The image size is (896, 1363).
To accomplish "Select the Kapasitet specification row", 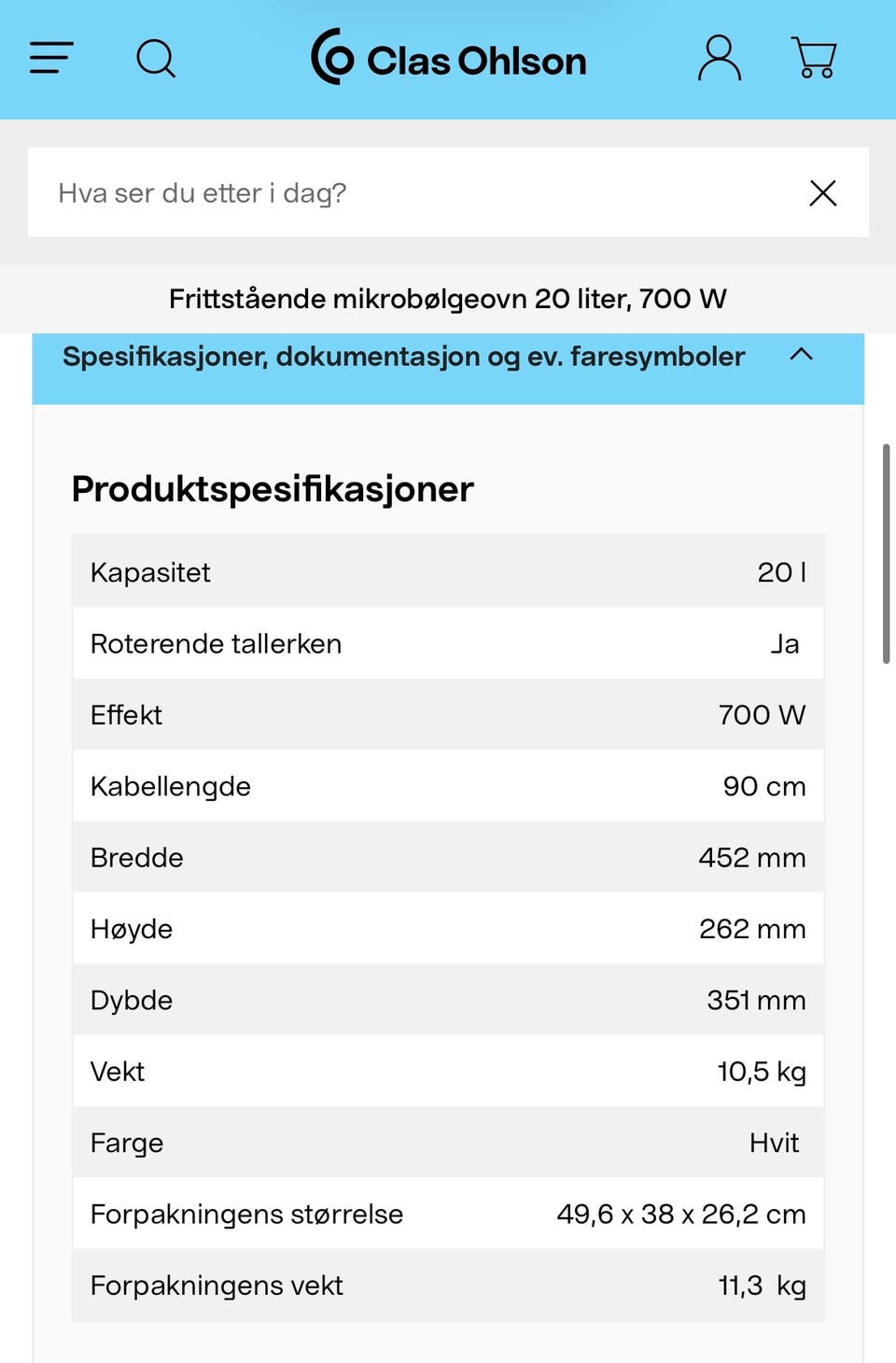I will tap(448, 572).
